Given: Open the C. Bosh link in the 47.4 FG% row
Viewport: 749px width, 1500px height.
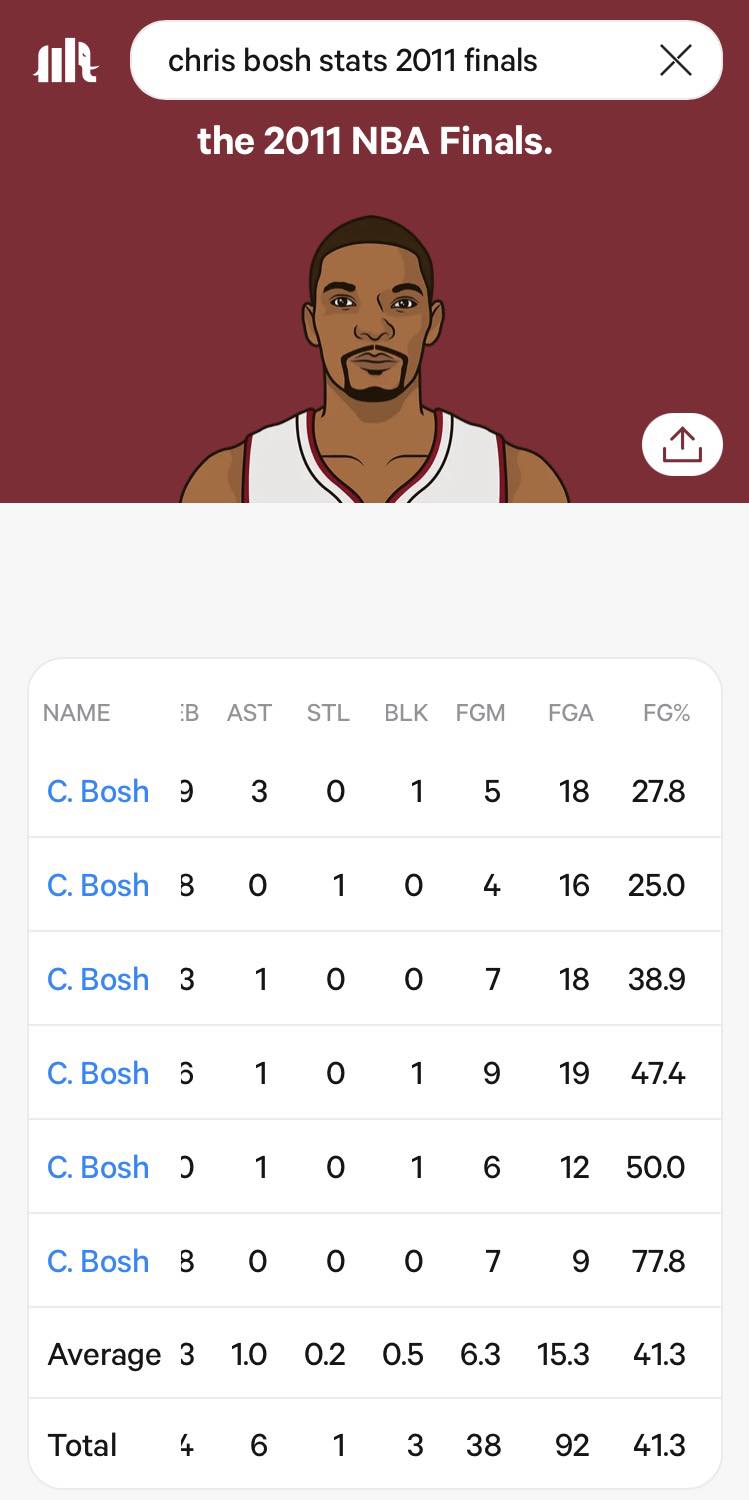Looking at the screenshot, I should point(98,1073).
